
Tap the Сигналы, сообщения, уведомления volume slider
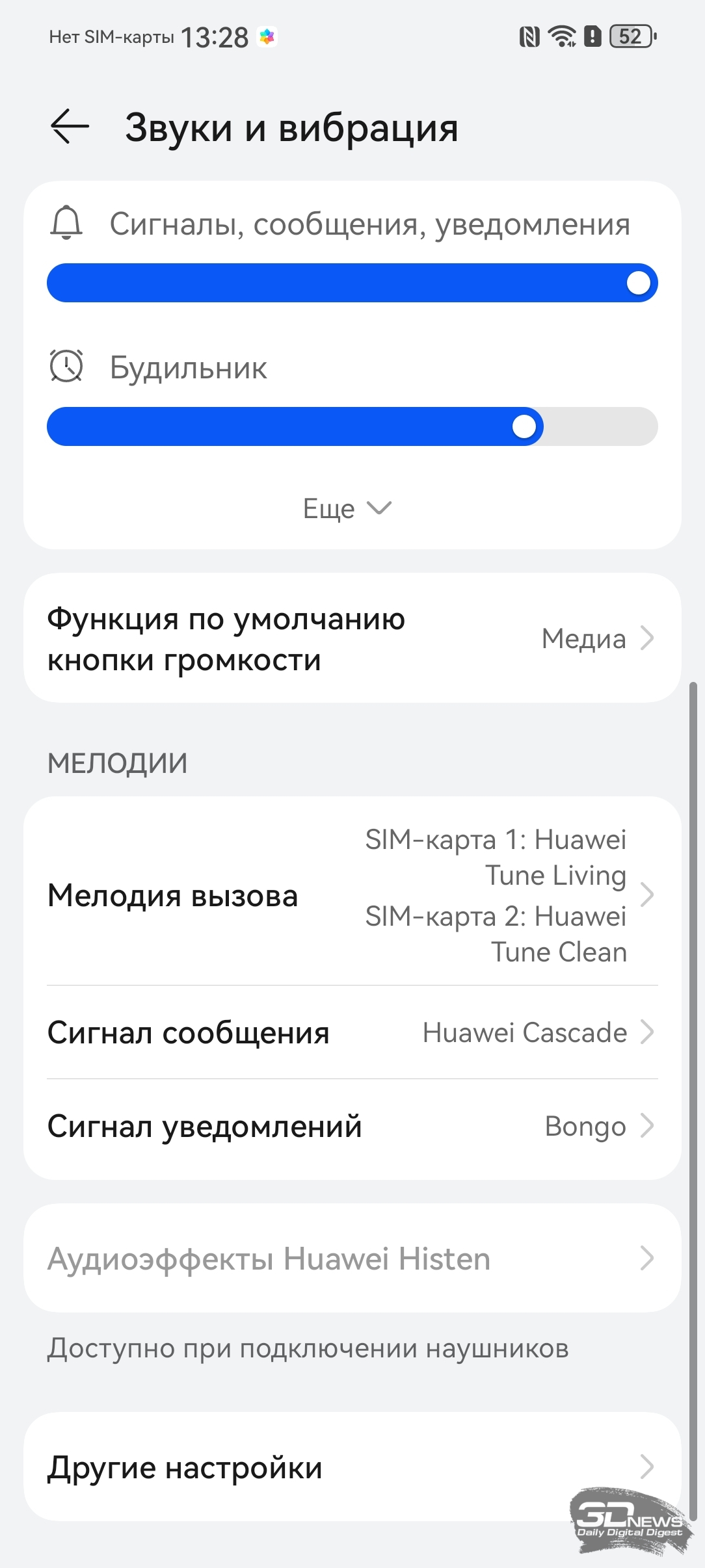[x=352, y=283]
